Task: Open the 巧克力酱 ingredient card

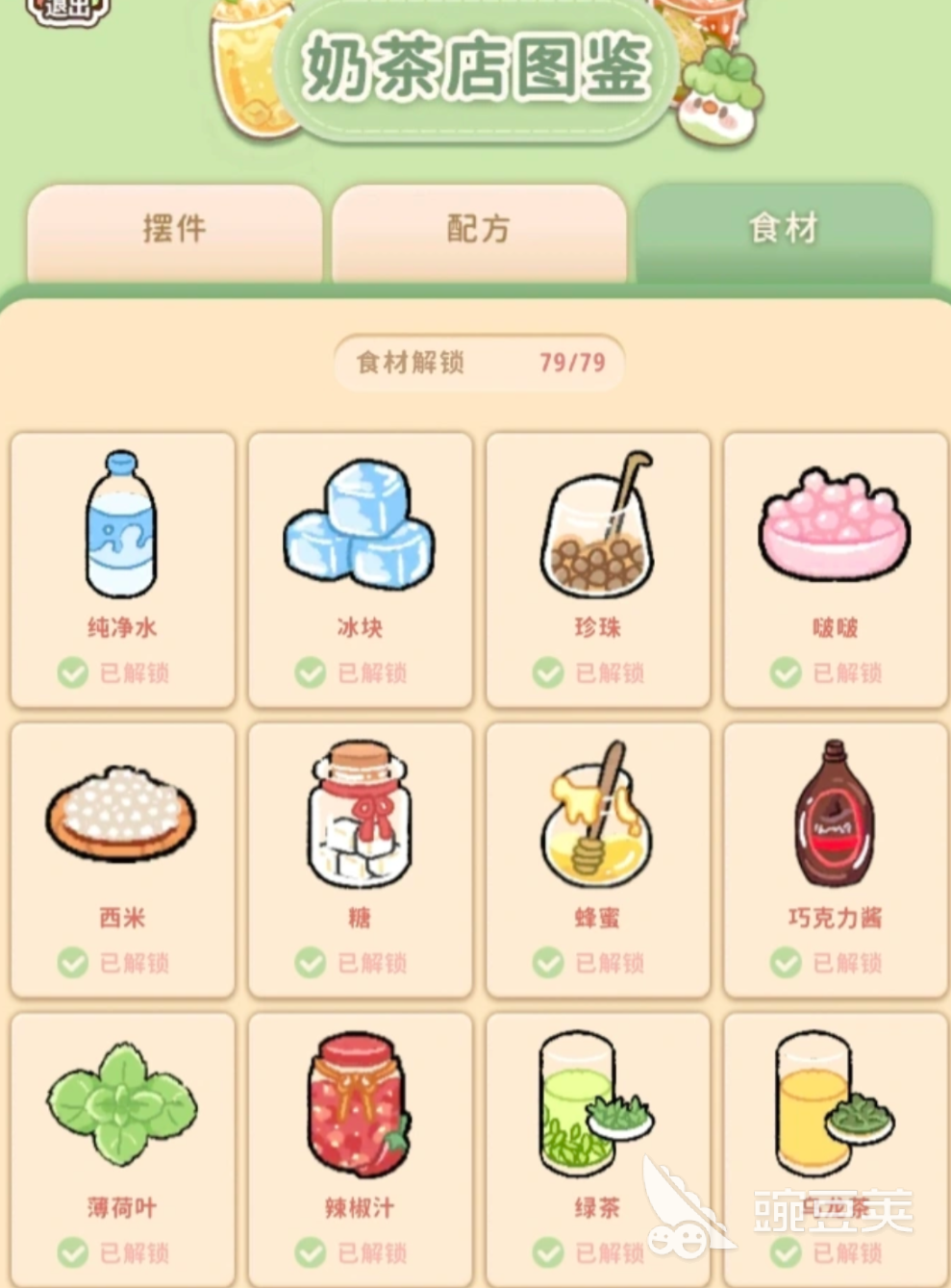Action: tap(836, 860)
